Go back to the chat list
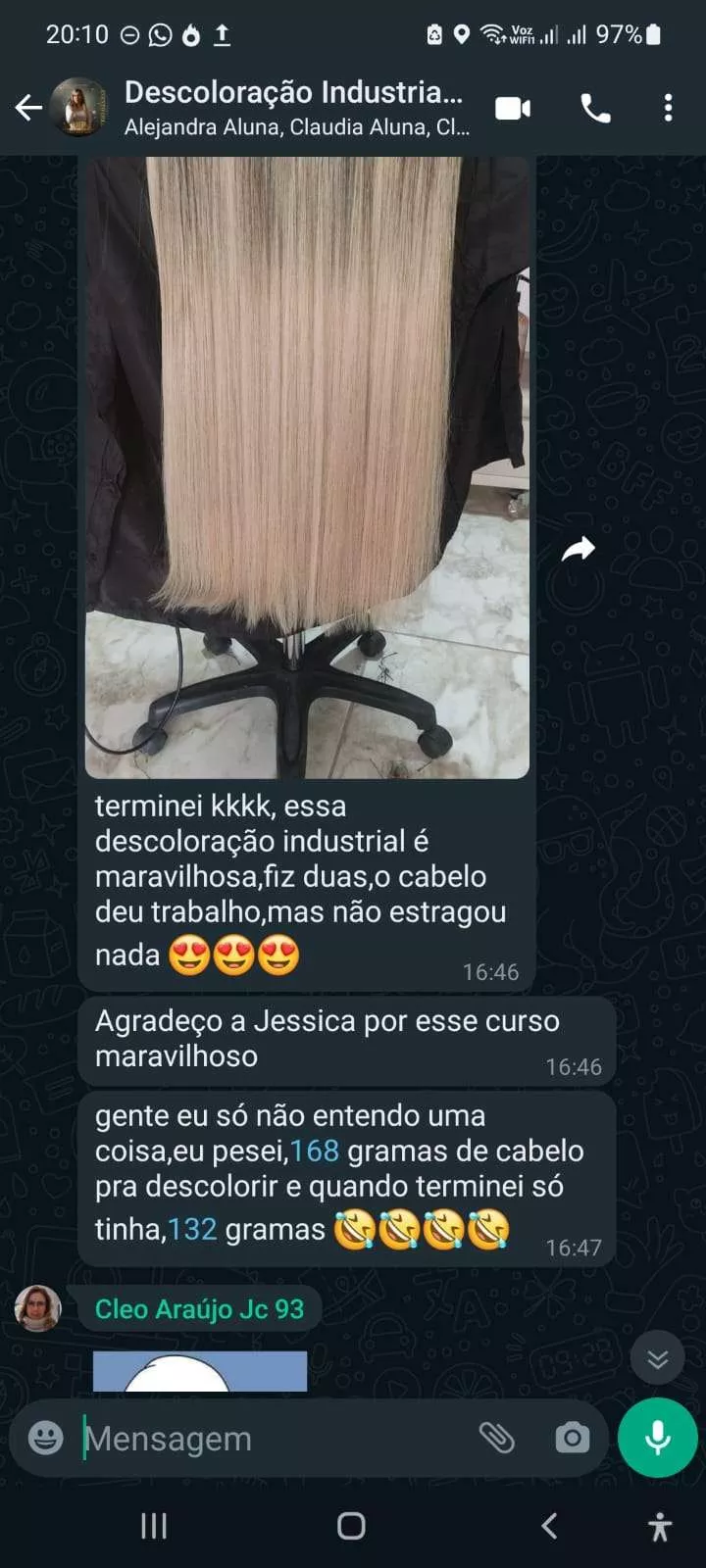The image size is (706, 1568). (x=28, y=108)
